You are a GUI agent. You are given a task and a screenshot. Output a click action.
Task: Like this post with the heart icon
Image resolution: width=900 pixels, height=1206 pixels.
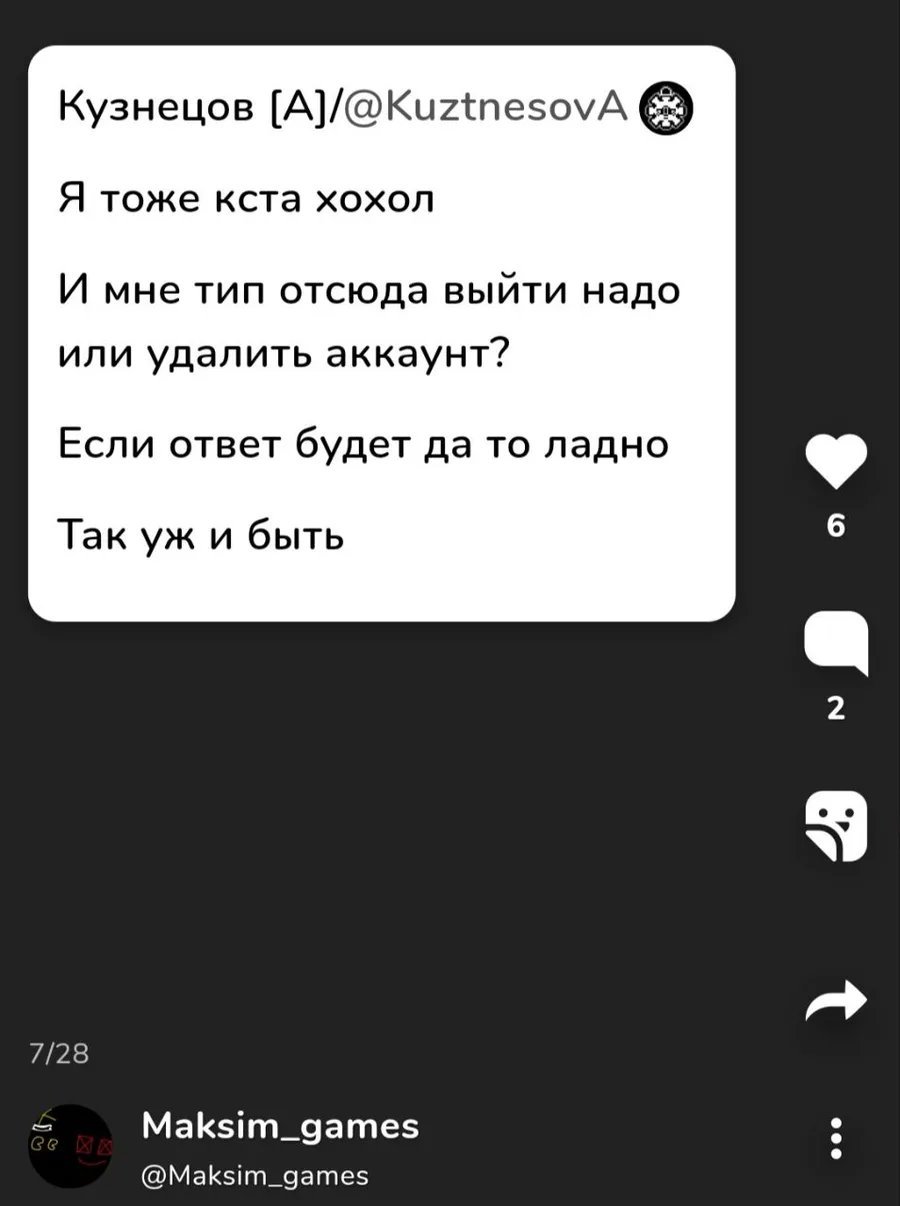836,463
